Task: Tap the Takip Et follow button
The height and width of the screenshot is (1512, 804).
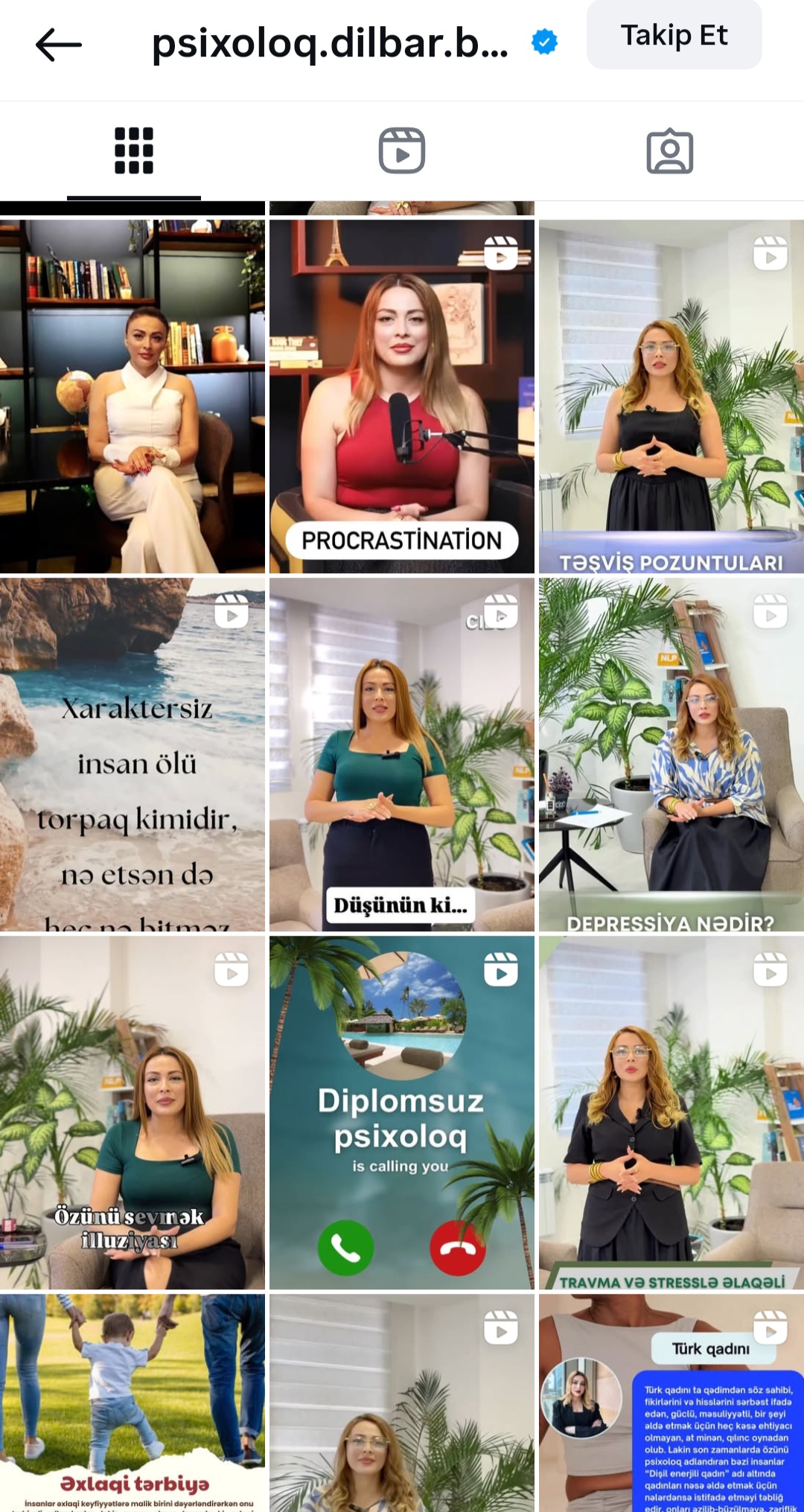Action: point(674,35)
